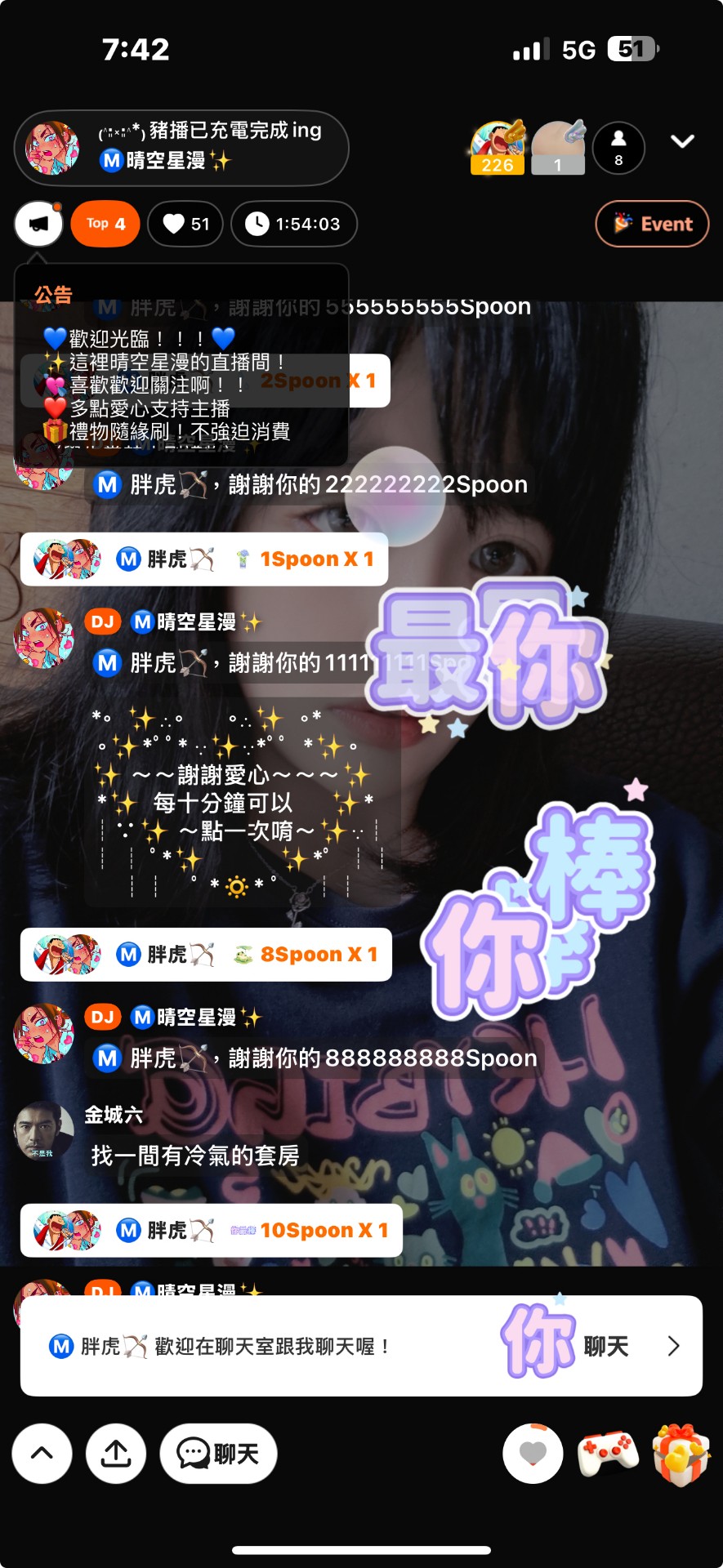Viewport: 723px width, 1568px height.
Task: Open the viewer list showing 8 listeners
Action: tap(618, 148)
